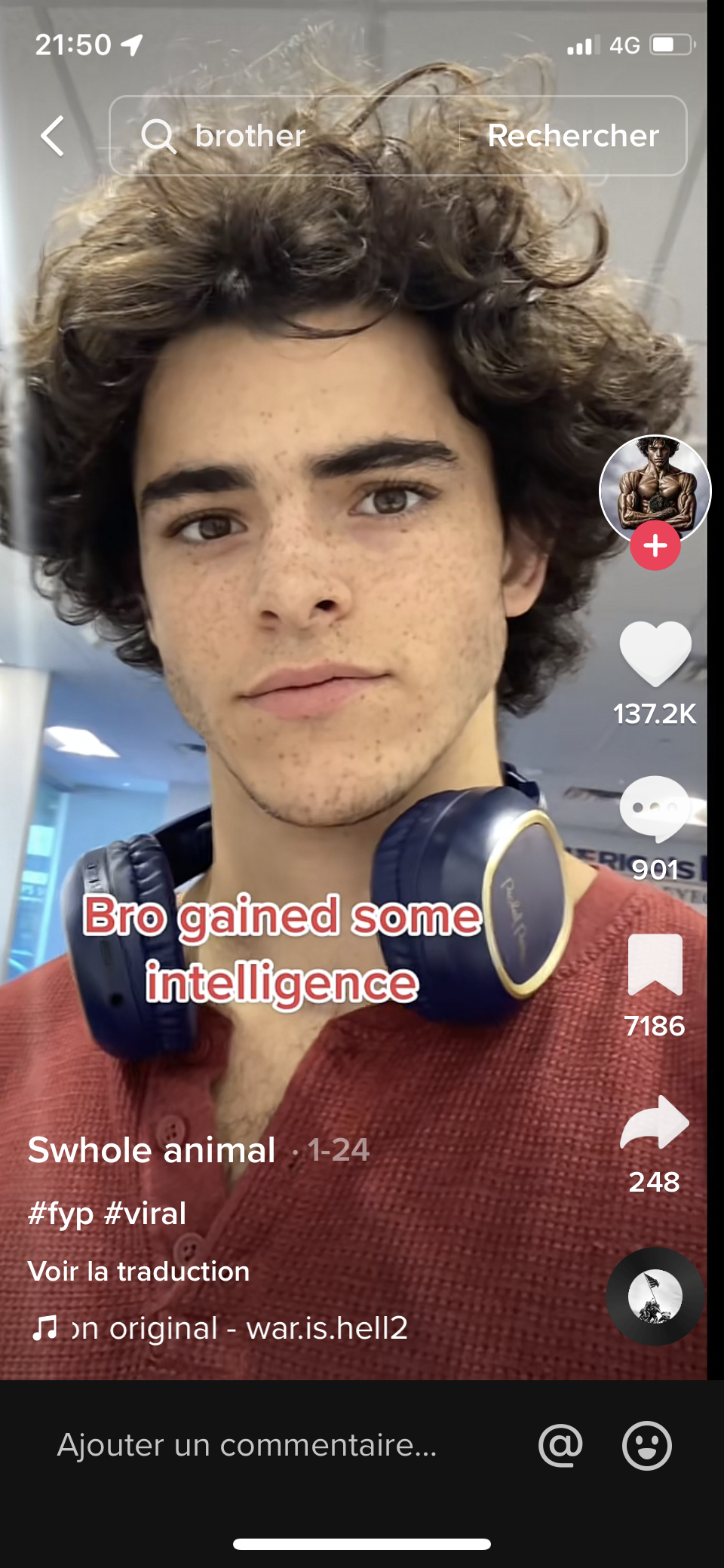This screenshot has width=724, height=1568.
Task: Go back with the arrow icon
Action: [52, 137]
